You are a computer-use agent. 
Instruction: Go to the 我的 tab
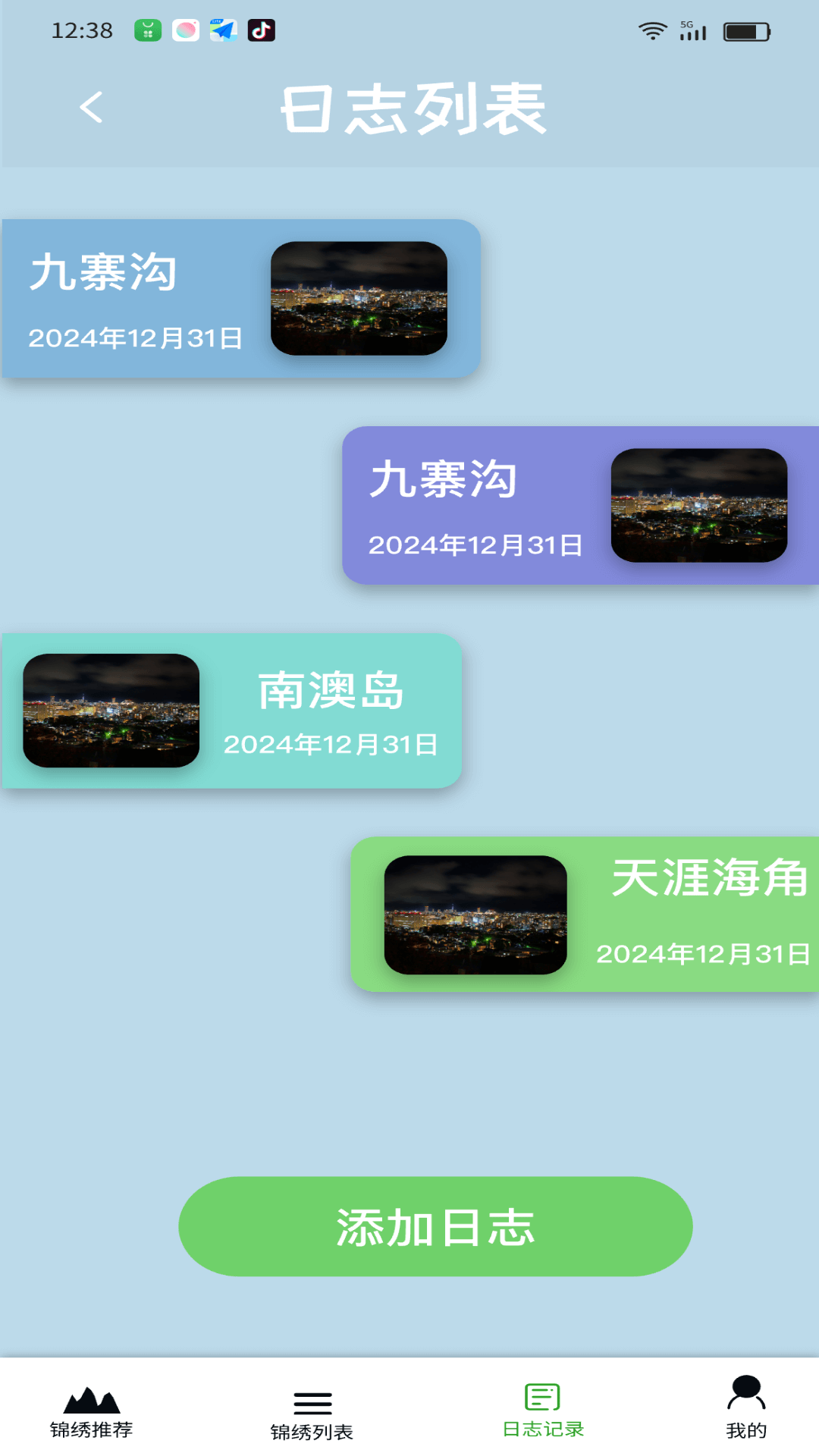(x=746, y=1410)
